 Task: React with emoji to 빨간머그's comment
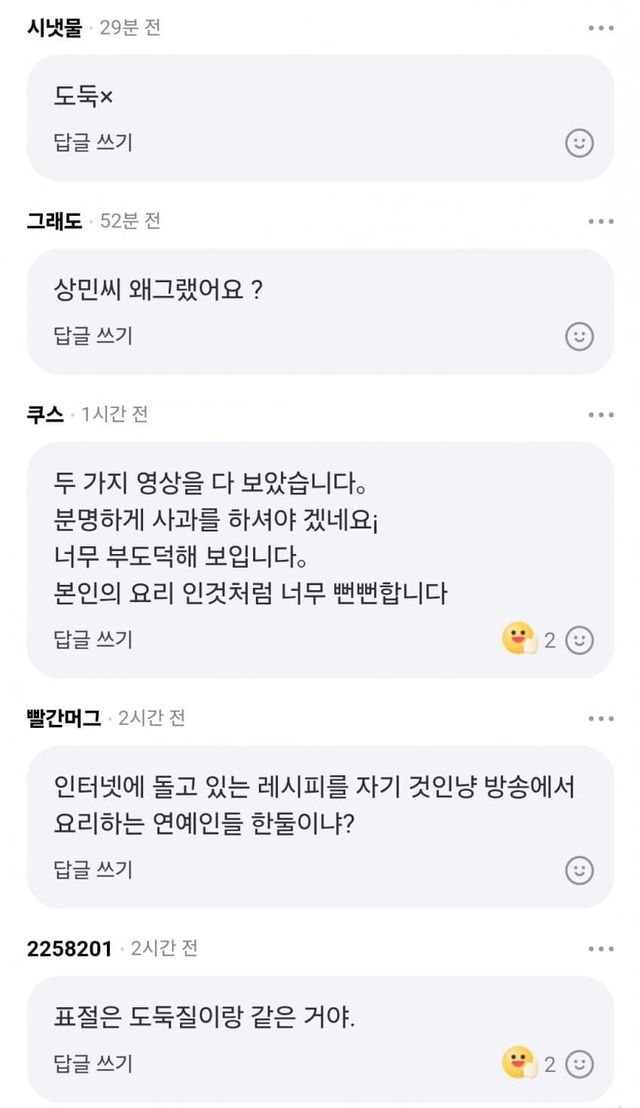coord(579,871)
